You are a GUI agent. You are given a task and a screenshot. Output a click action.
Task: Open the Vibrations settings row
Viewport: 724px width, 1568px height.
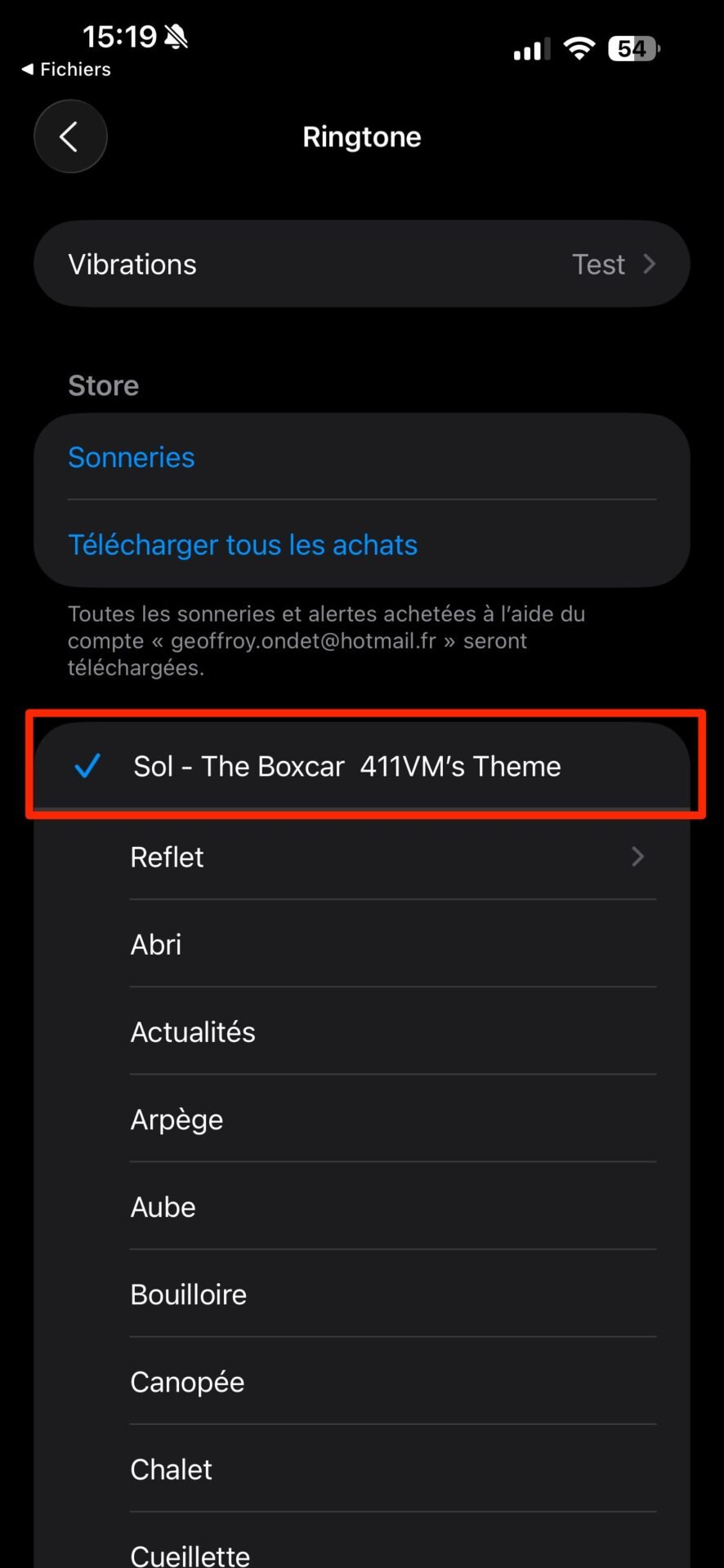click(x=362, y=264)
